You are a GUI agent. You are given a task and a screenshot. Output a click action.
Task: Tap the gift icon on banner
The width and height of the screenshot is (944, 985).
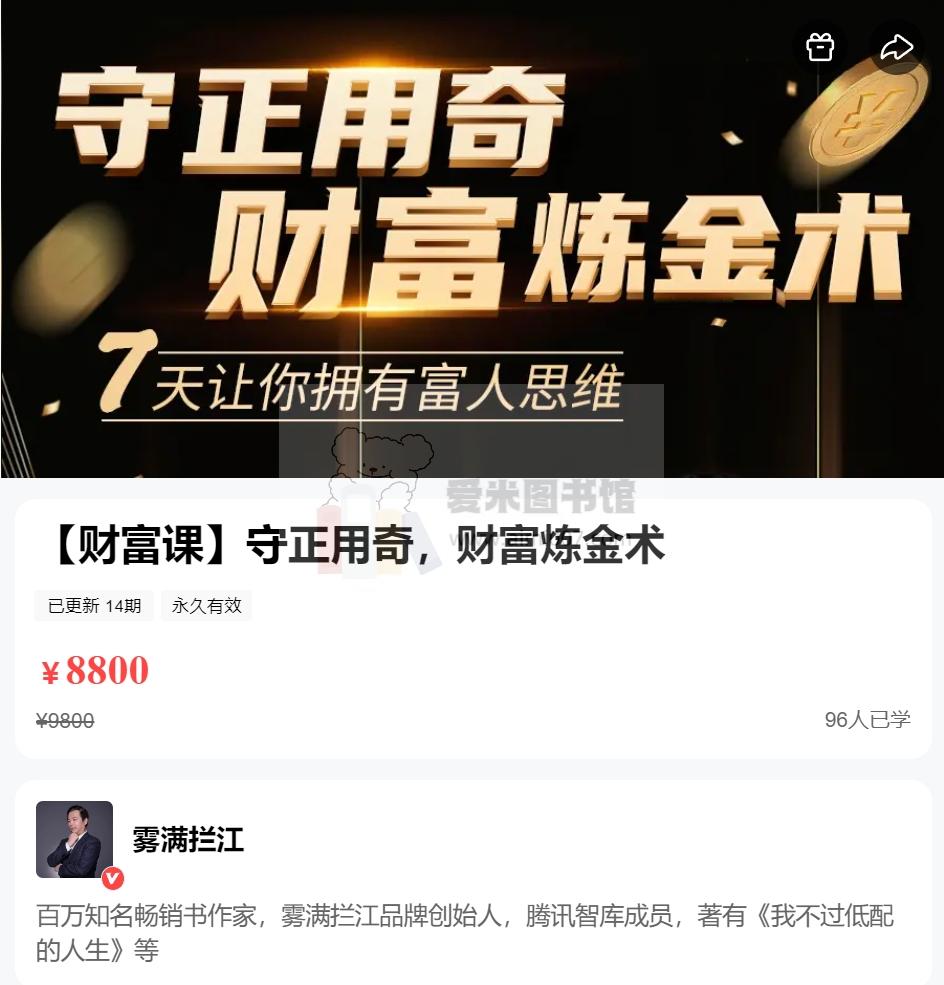click(820, 47)
